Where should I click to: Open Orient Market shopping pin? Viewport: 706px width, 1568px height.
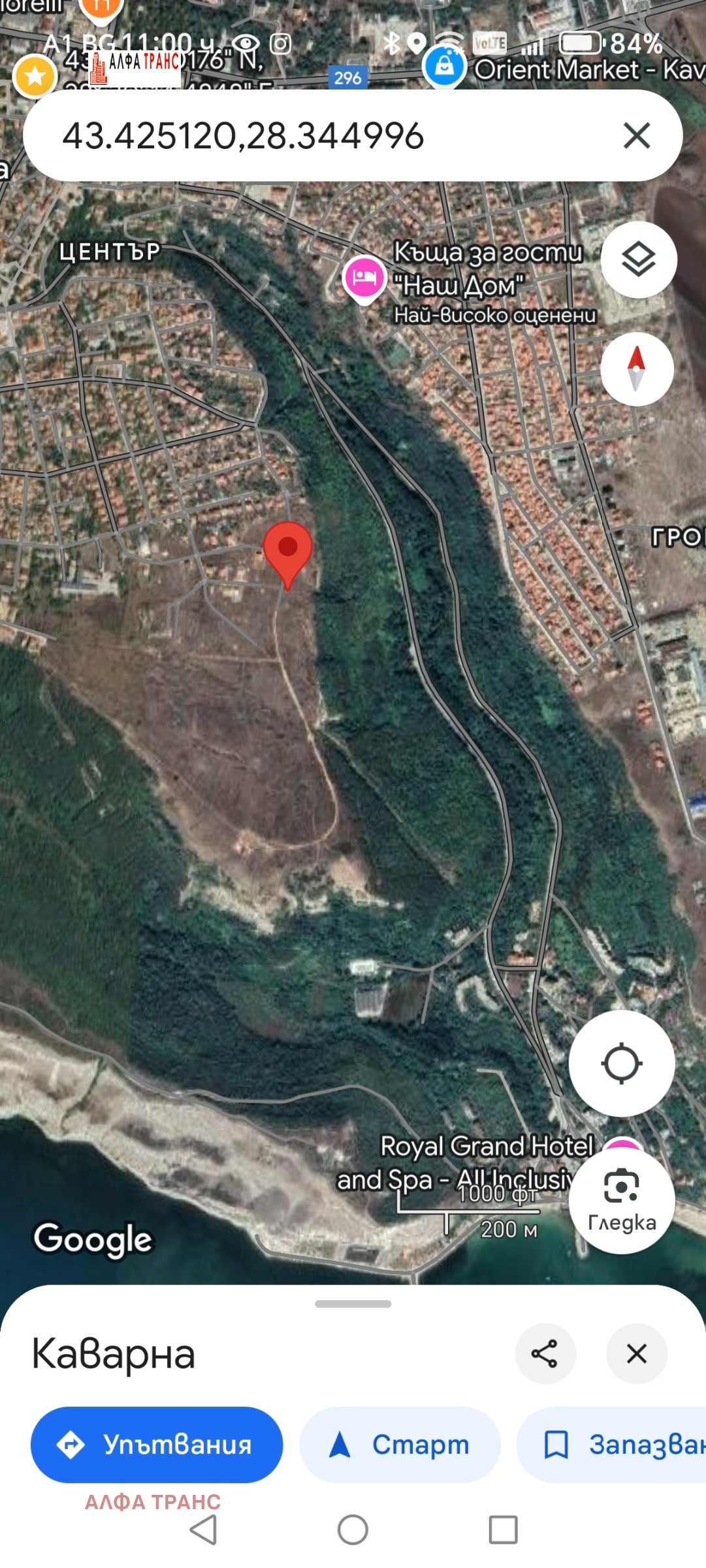445,67
